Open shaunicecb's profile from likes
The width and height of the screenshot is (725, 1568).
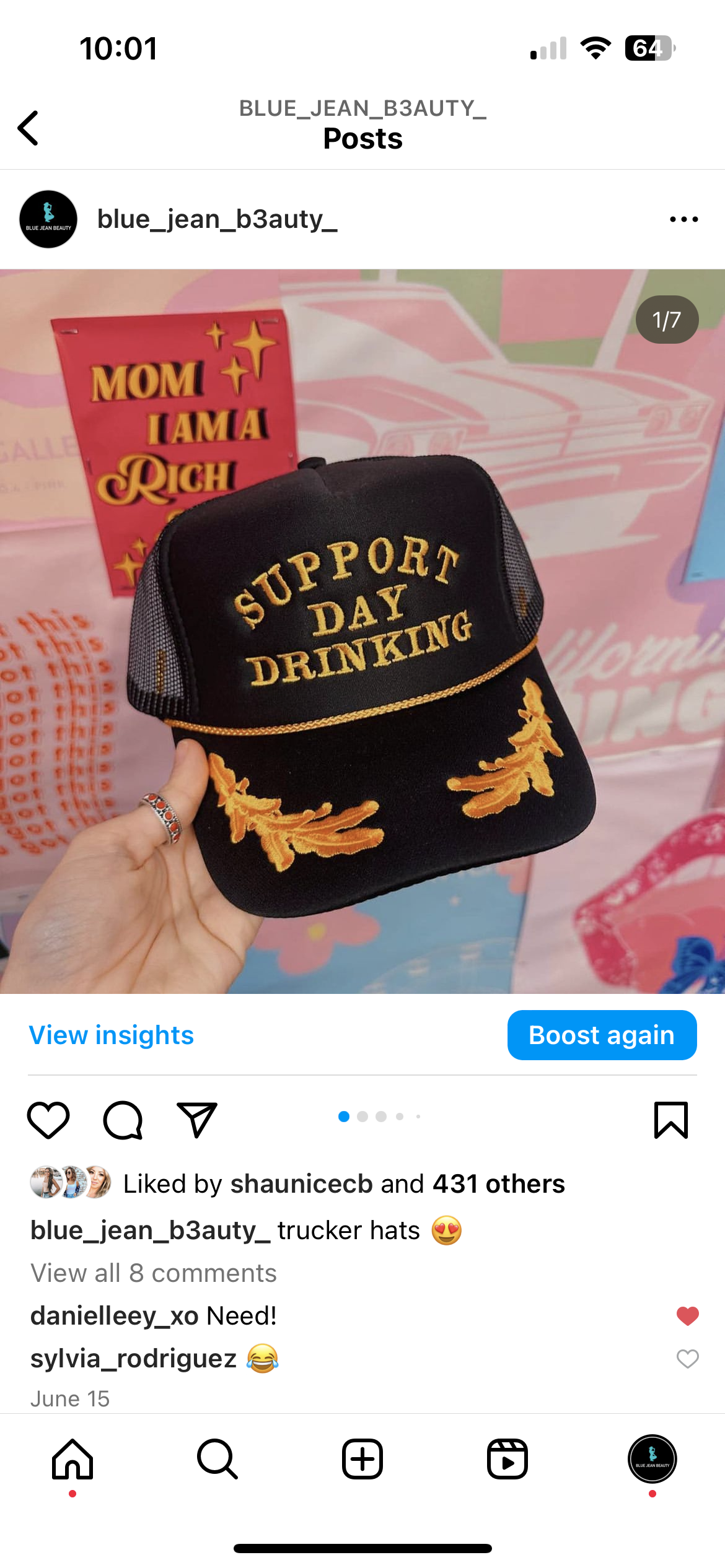pyautogui.click(x=301, y=1183)
